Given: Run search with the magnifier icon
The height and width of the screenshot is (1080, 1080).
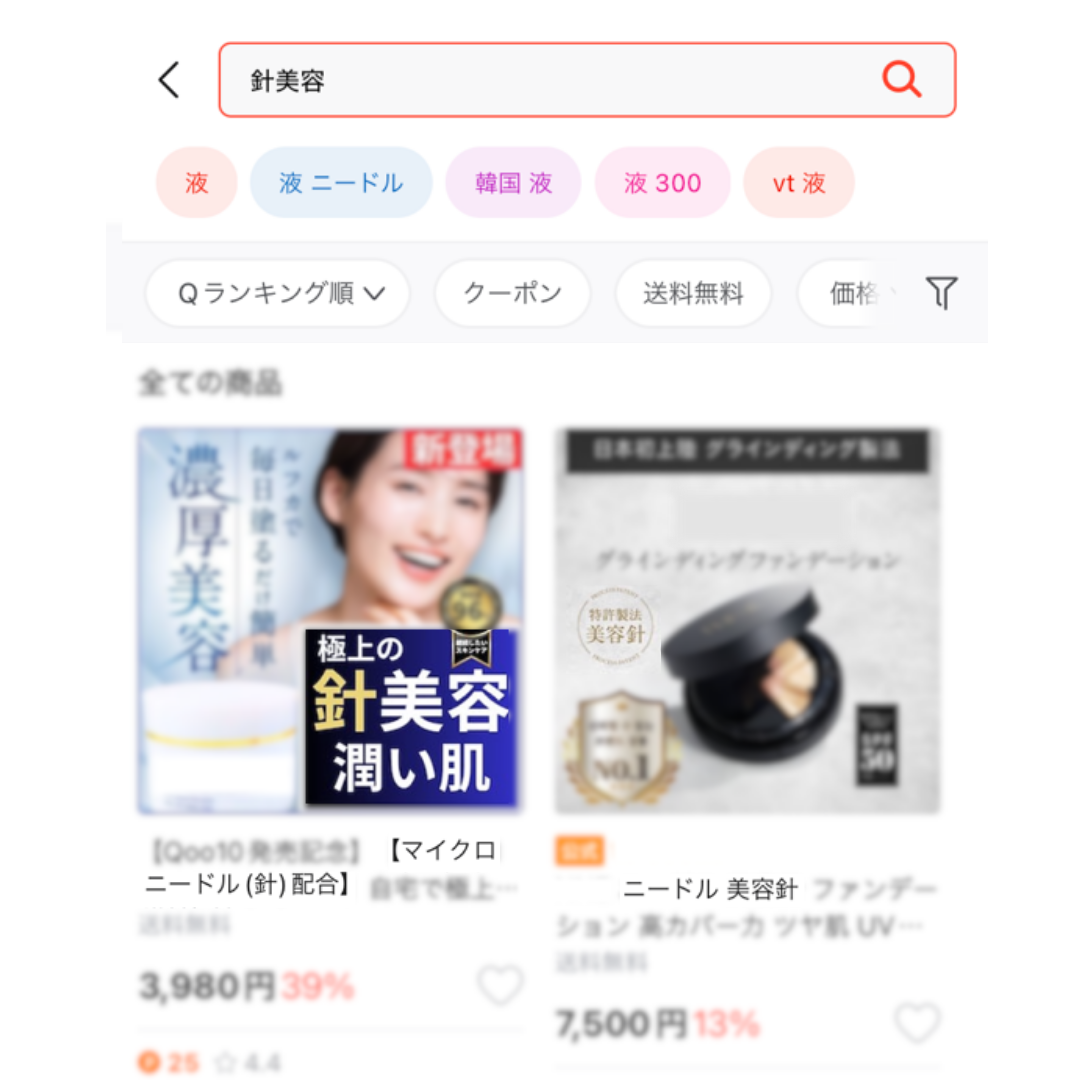Looking at the screenshot, I should pyautogui.click(x=901, y=79).
